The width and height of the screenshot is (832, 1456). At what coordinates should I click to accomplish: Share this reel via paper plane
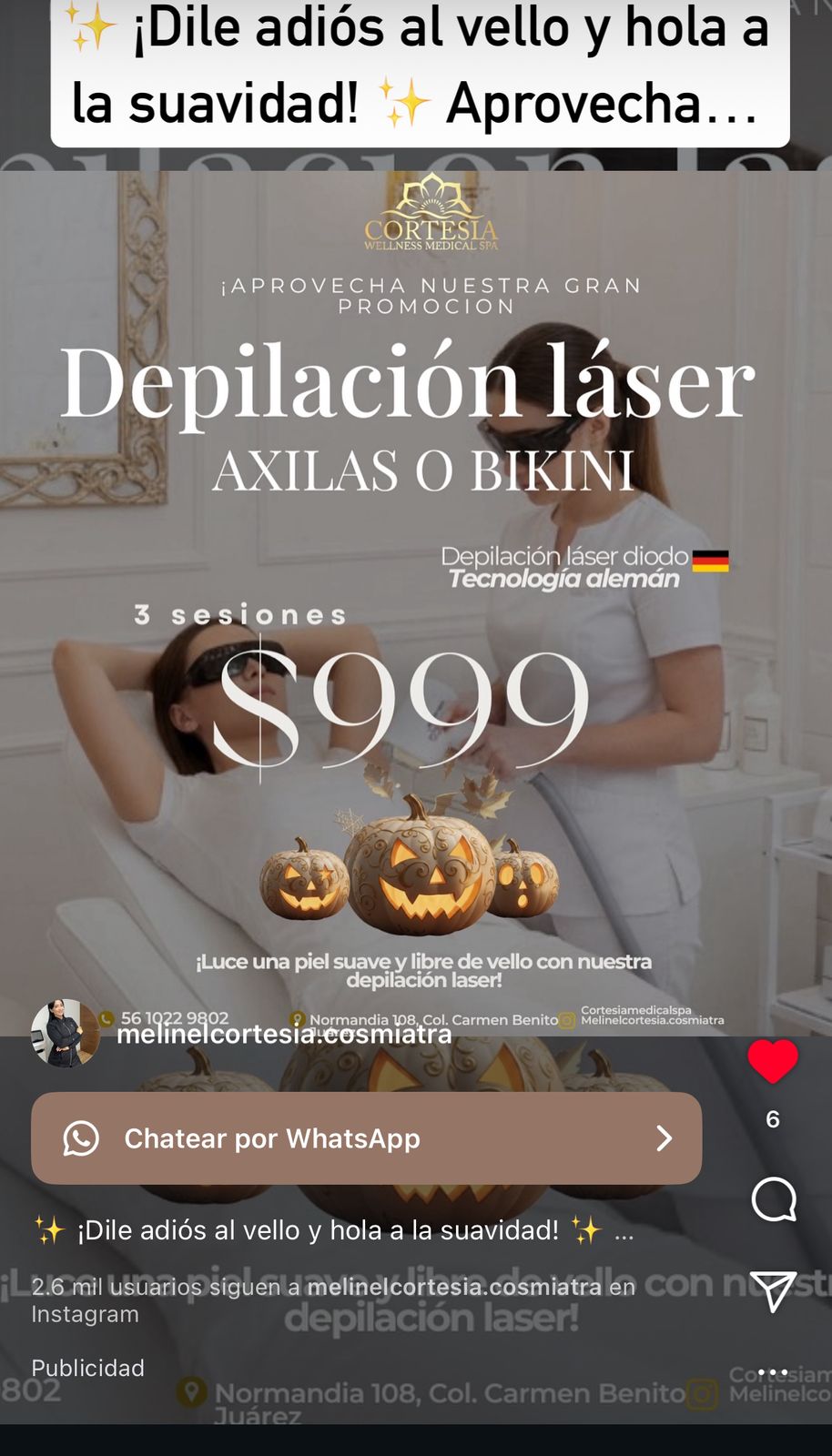pyautogui.click(x=773, y=1291)
